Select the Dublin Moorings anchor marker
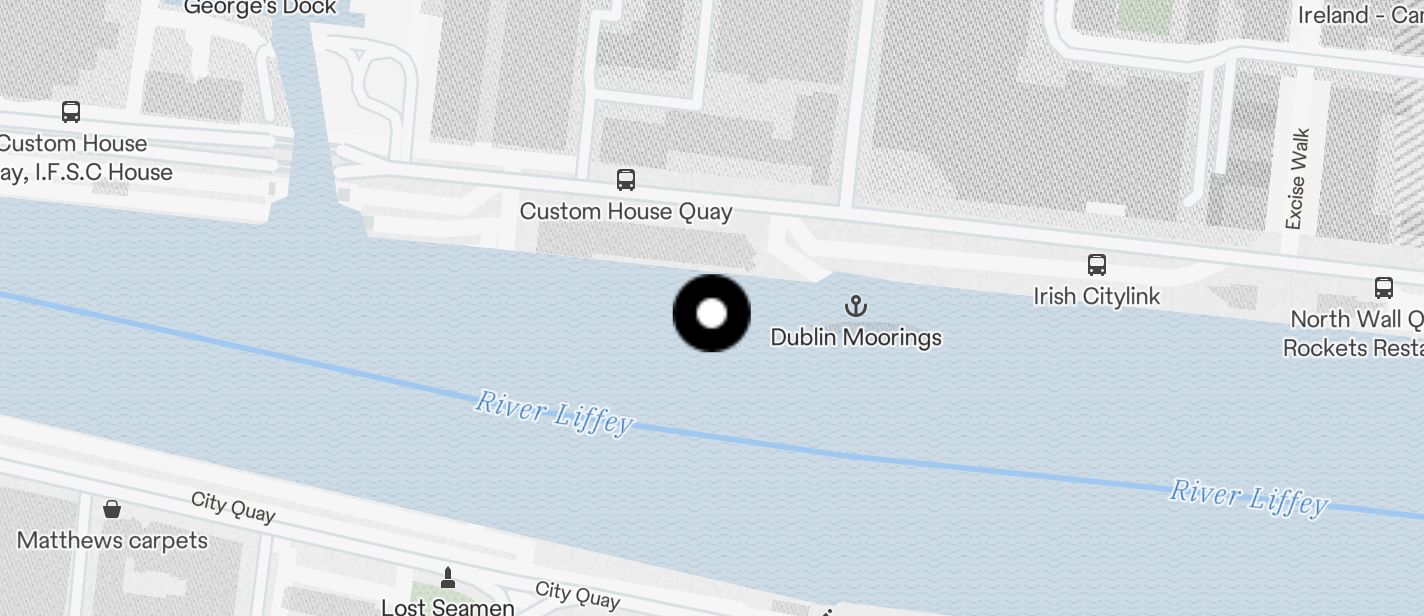 (x=855, y=306)
